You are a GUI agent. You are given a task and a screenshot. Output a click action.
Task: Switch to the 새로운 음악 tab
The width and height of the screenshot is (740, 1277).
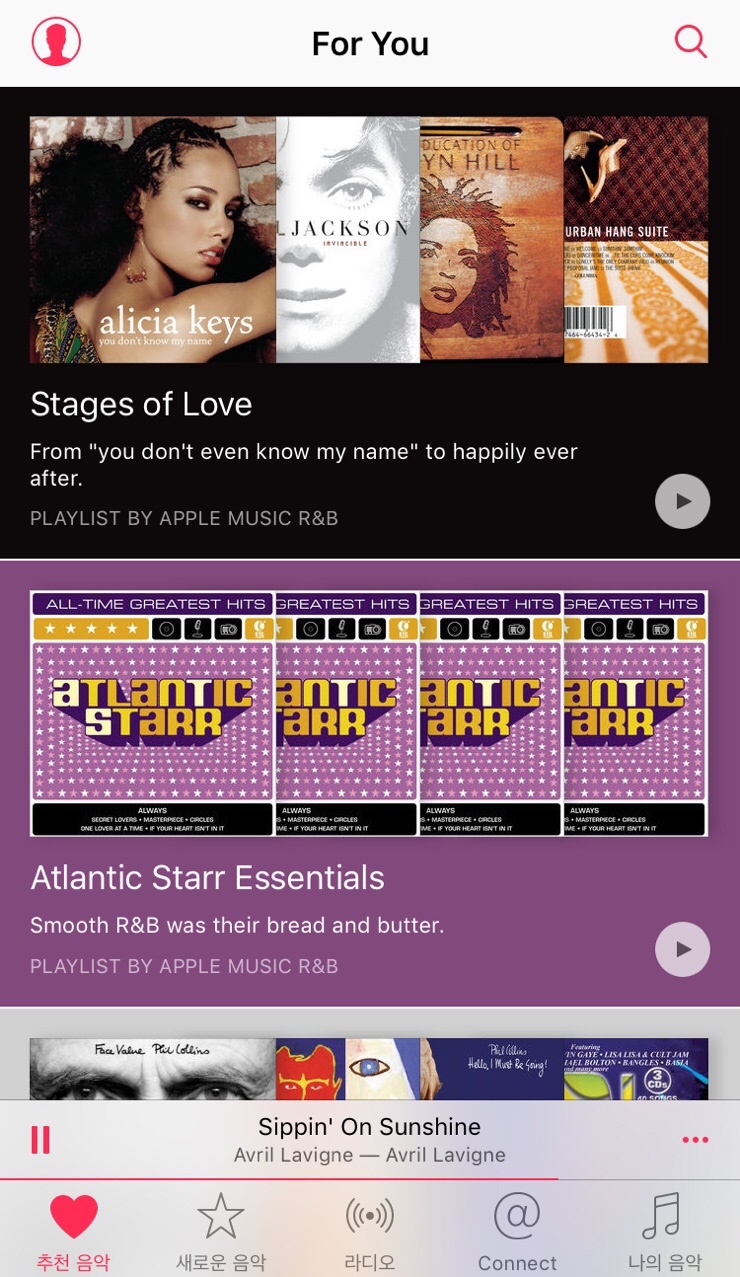pyautogui.click(x=221, y=1232)
